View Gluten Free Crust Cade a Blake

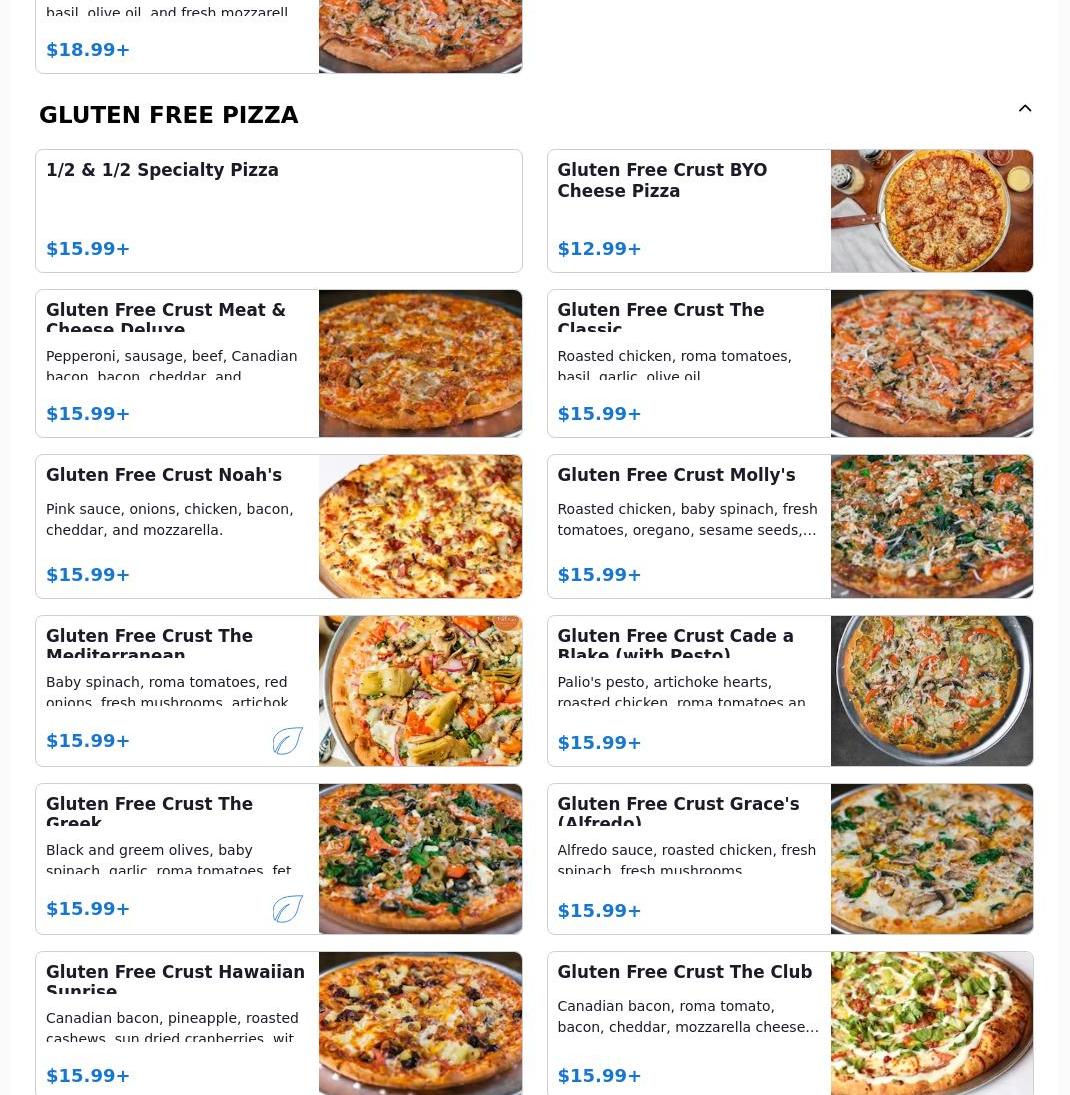pos(789,691)
